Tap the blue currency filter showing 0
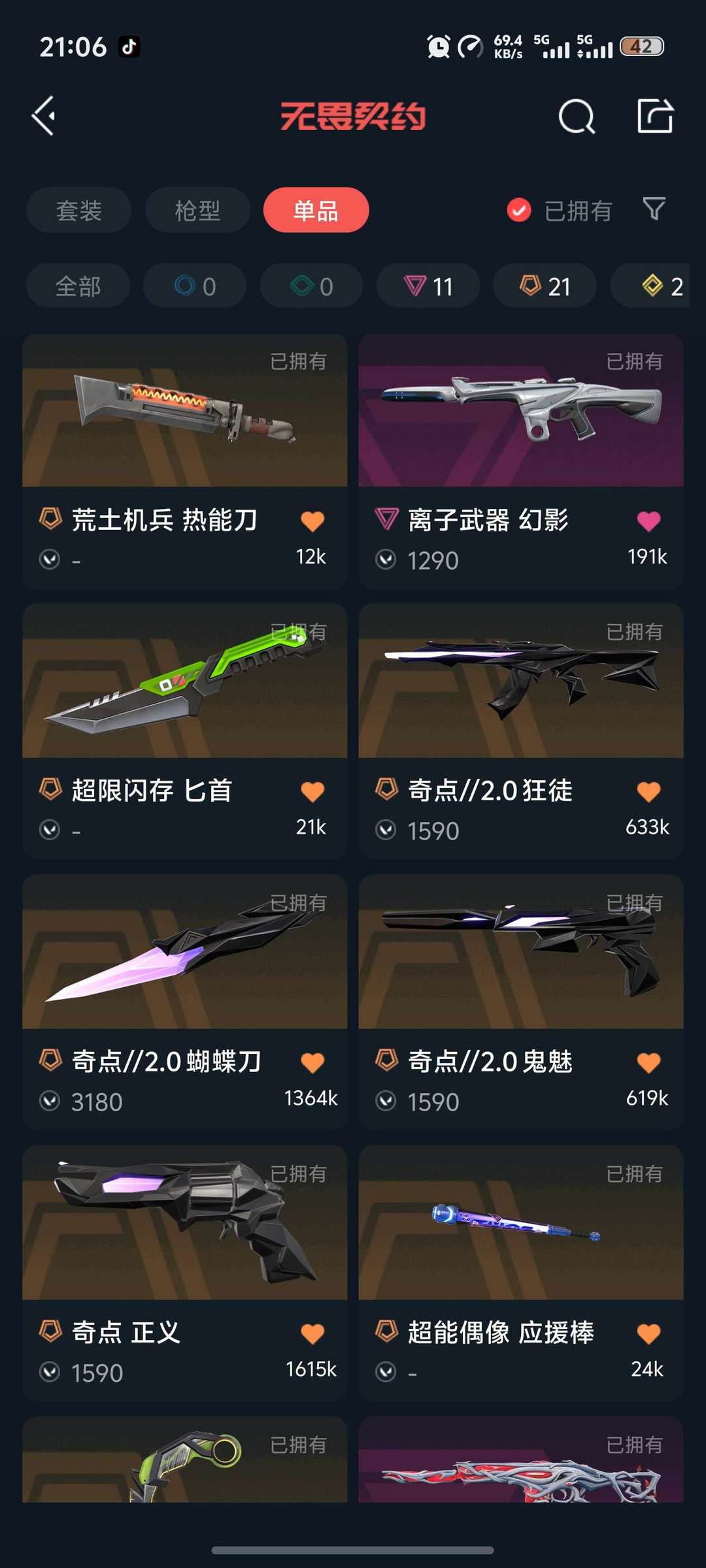This screenshot has height=1568, width=706. tap(194, 286)
